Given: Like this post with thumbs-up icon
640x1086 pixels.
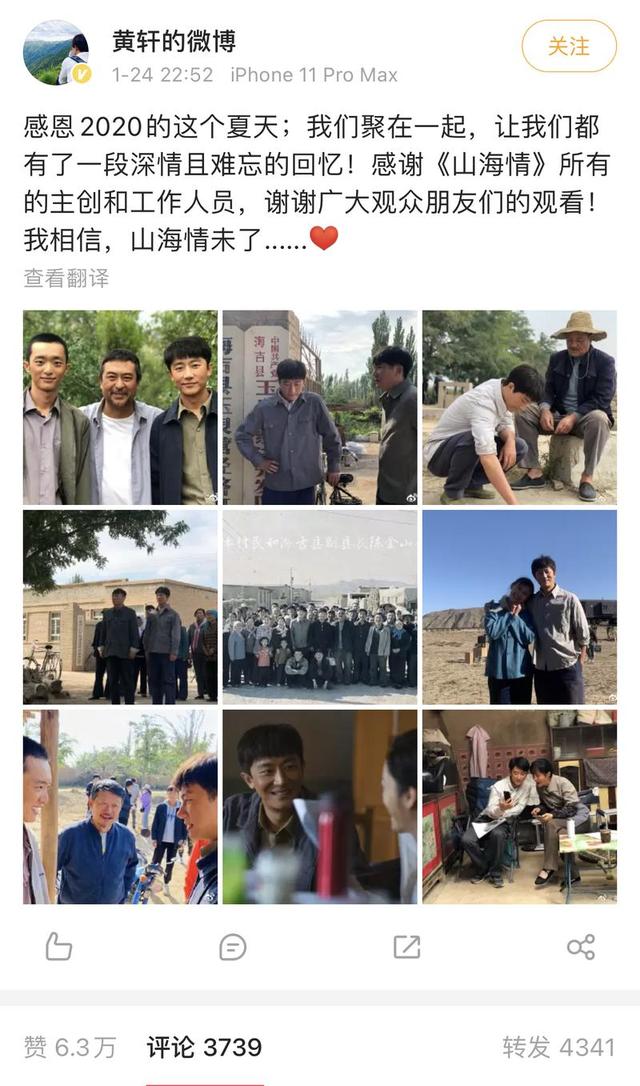Looking at the screenshot, I should [x=58, y=946].
